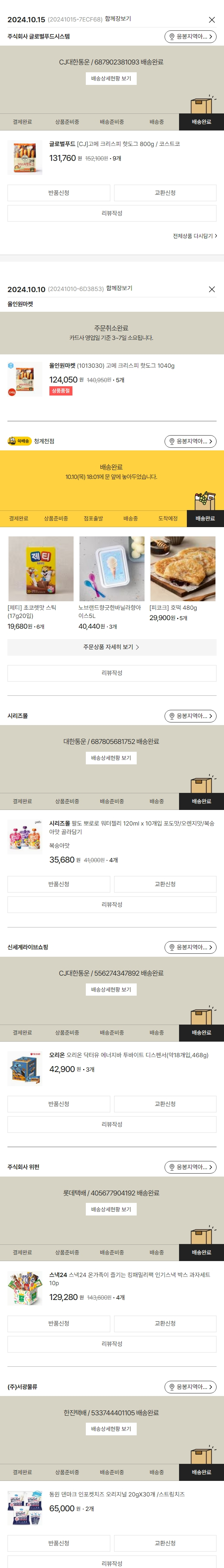224x1568 pixels.
Task: Tap 전체상품 다시담기 link
Action: pos(195,235)
